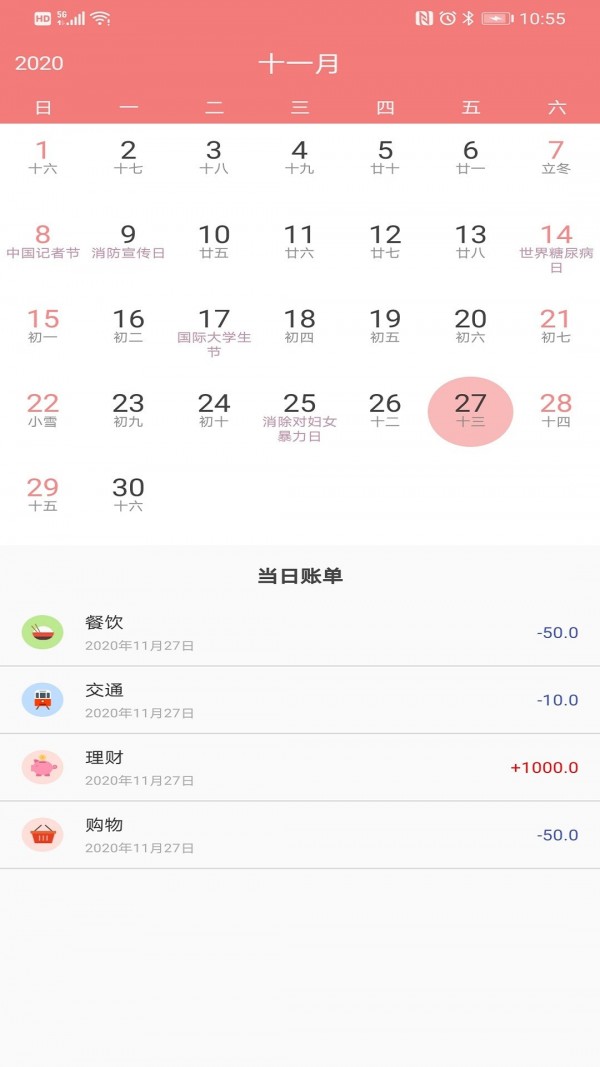Tap the highlighted date 27

470,411
